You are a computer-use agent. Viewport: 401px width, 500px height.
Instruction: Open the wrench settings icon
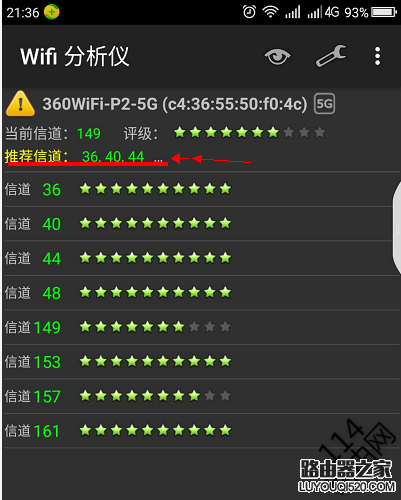click(x=331, y=56)
